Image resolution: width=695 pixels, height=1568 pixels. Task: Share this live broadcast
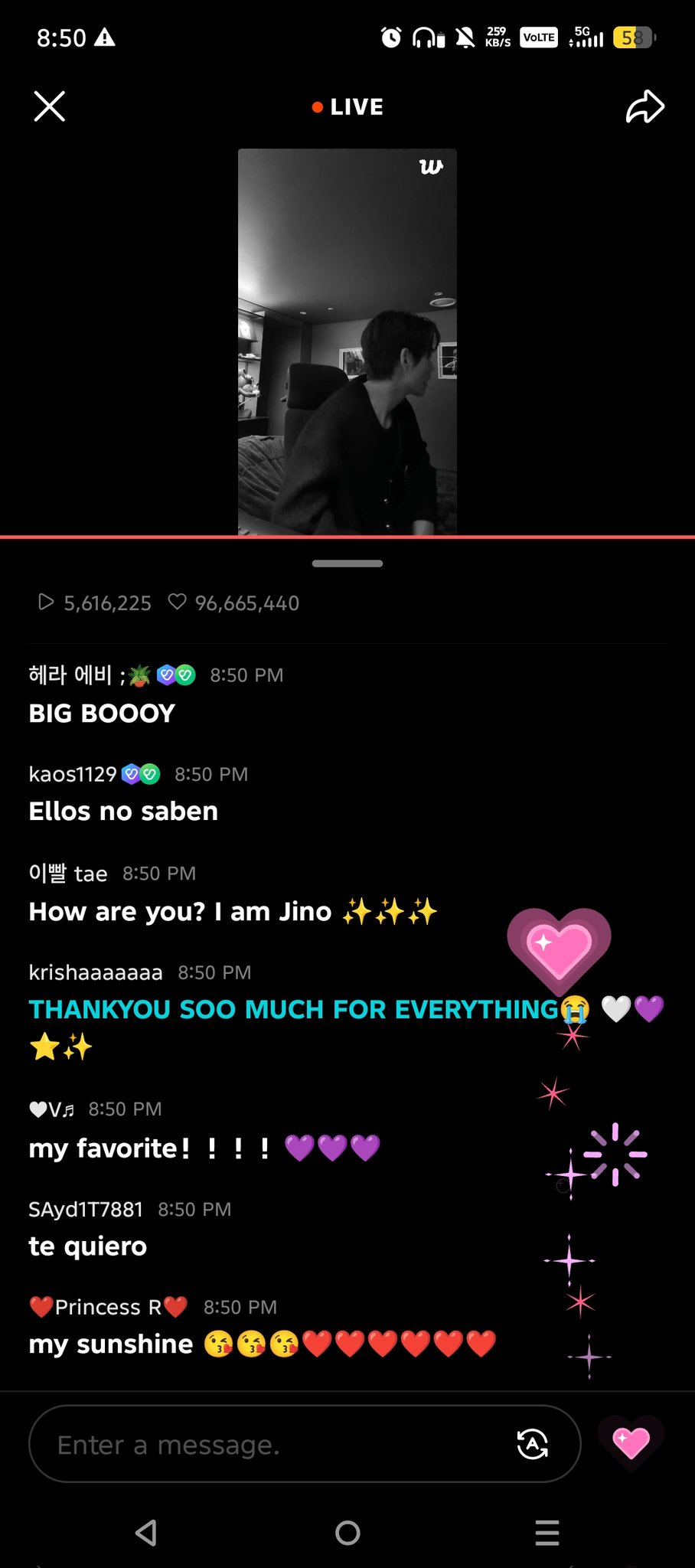644,106
